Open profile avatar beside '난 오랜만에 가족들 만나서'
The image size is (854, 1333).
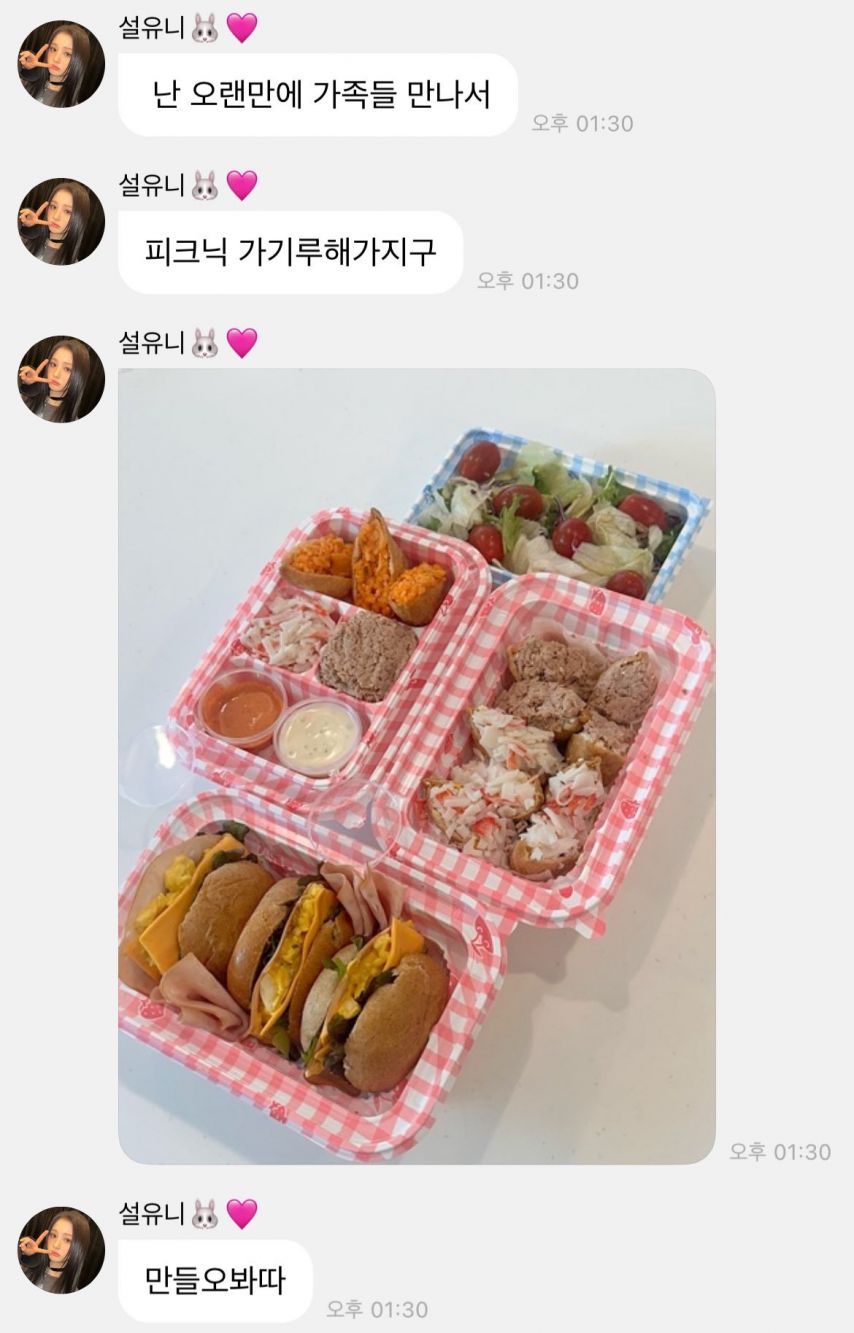(61, 64)
